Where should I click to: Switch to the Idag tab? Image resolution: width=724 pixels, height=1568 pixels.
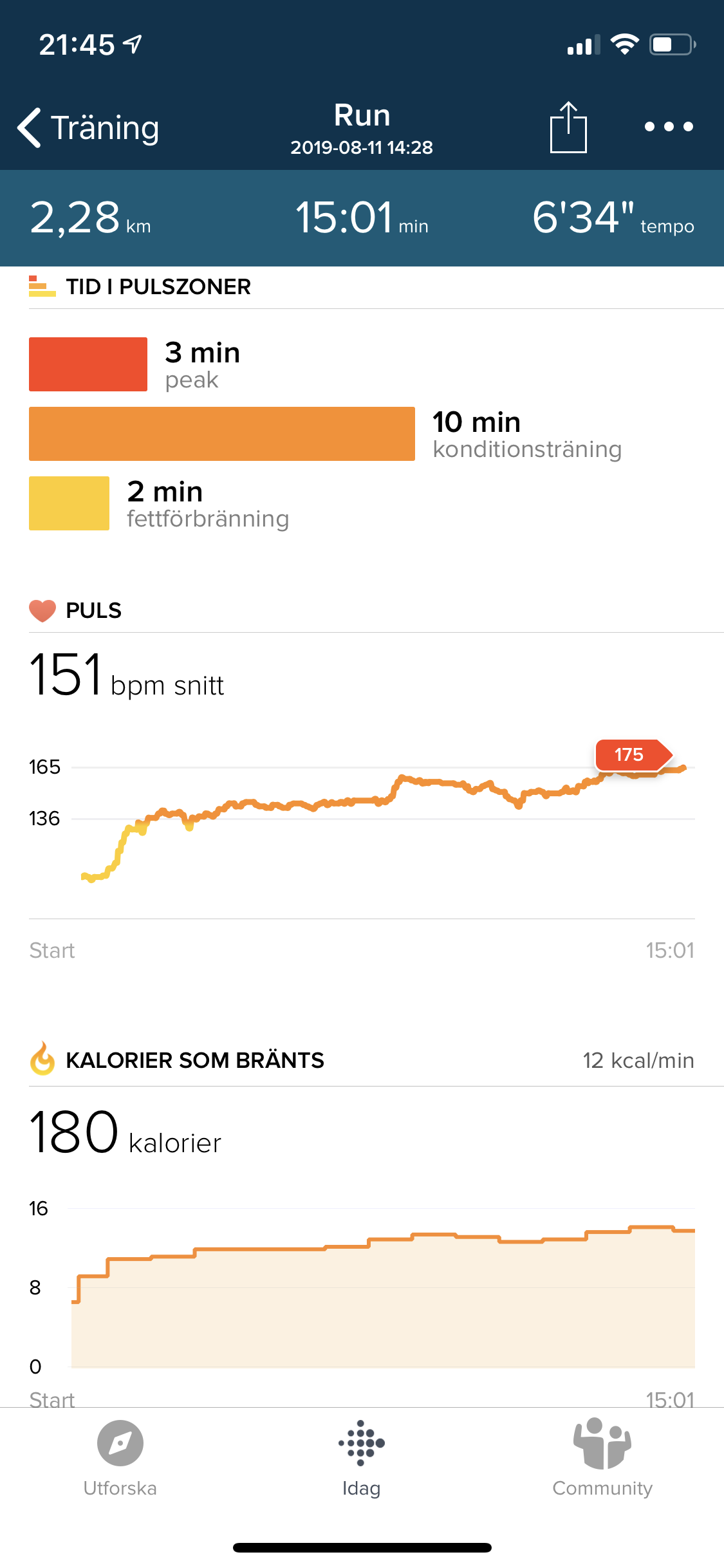pyautogui.click(x=362, y=1459)
